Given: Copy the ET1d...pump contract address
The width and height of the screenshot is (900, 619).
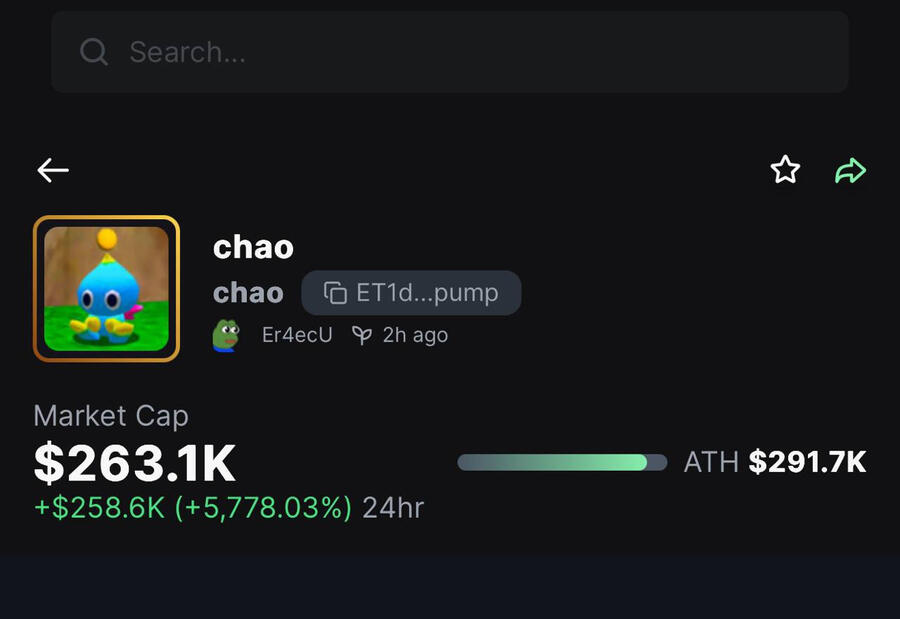Looking at the screenshot, I should [x=411, y=293].
